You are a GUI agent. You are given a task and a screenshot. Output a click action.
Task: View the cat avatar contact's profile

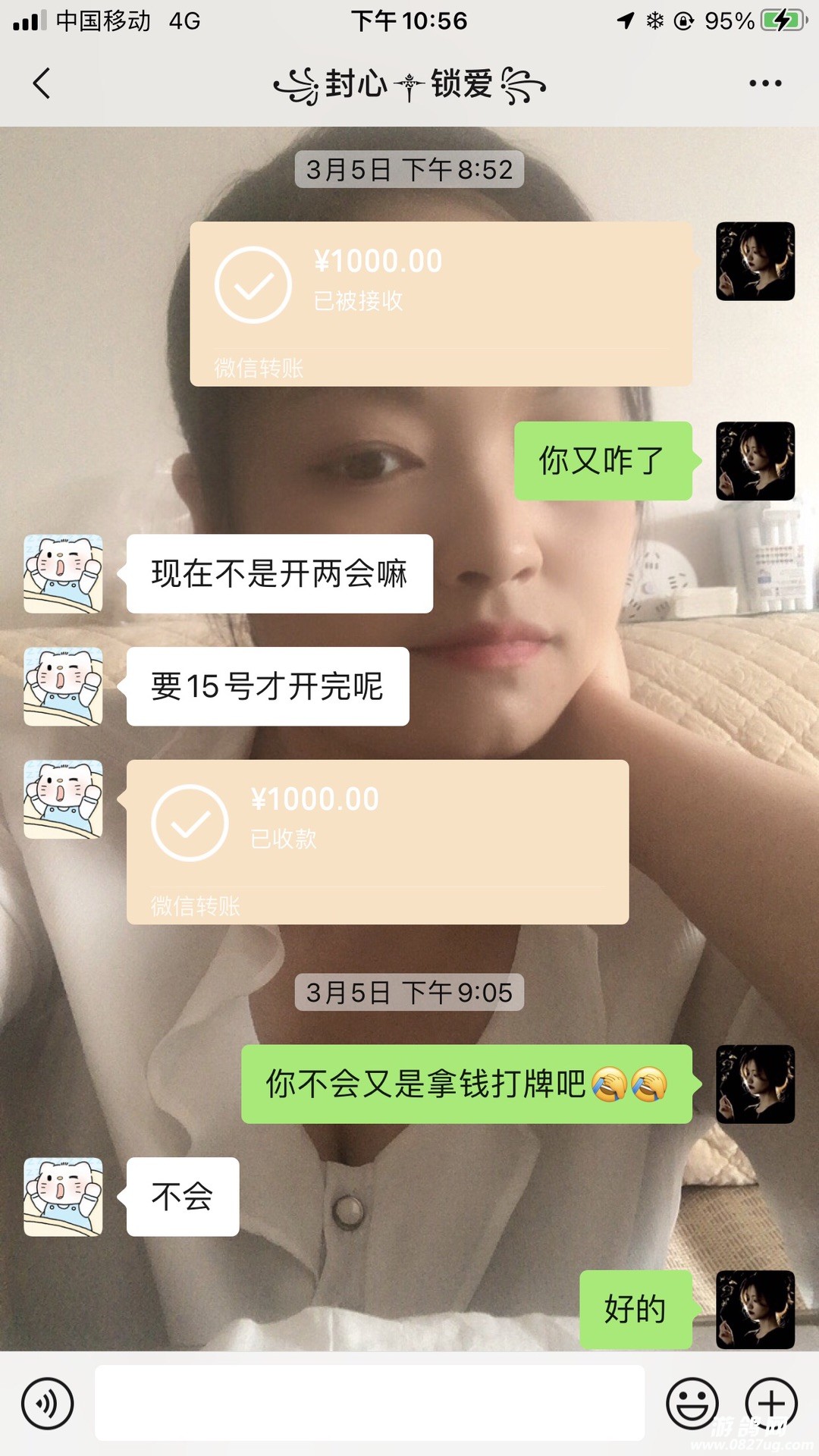tap(63, 574)
